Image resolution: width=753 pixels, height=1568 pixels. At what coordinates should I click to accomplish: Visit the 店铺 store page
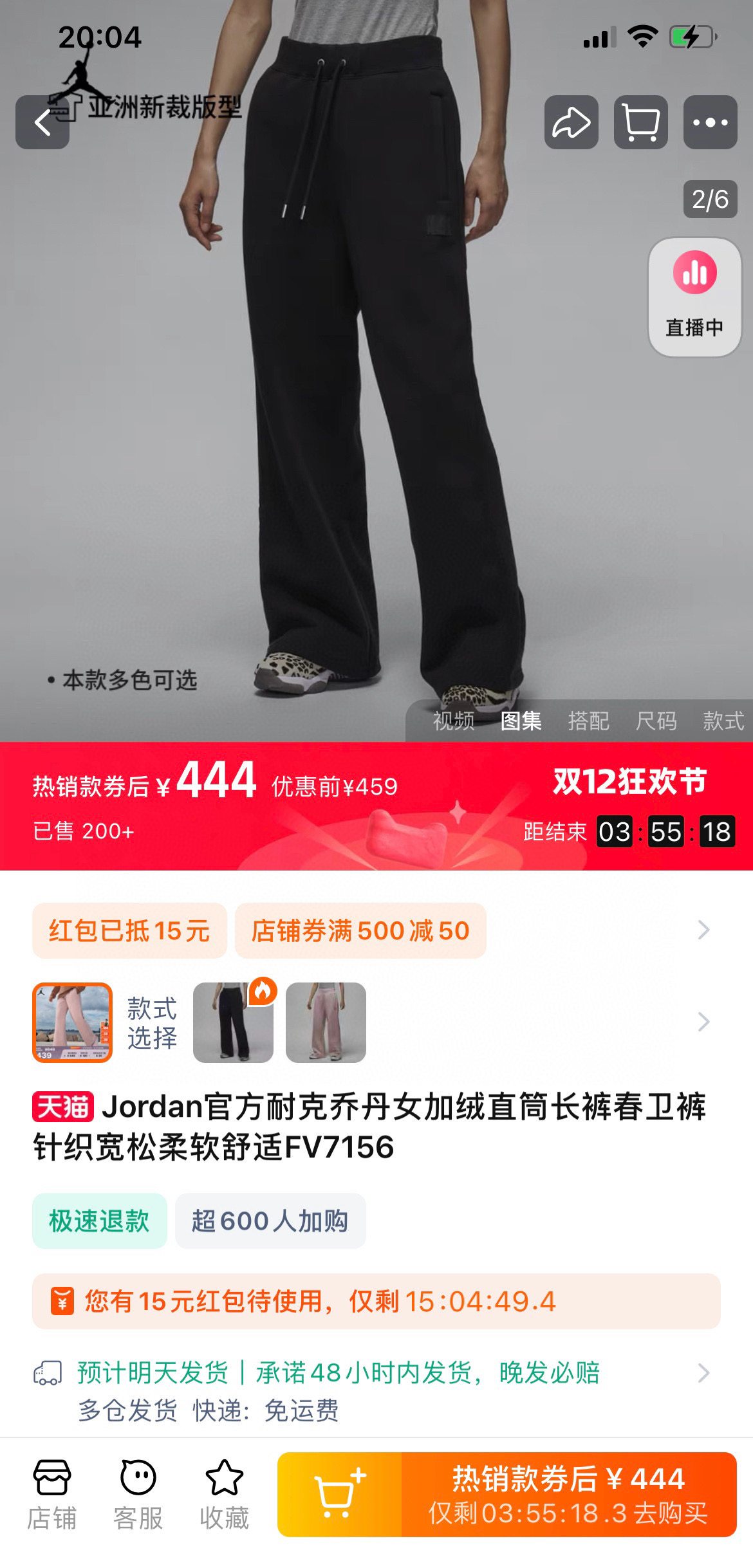pos(51,1494)
